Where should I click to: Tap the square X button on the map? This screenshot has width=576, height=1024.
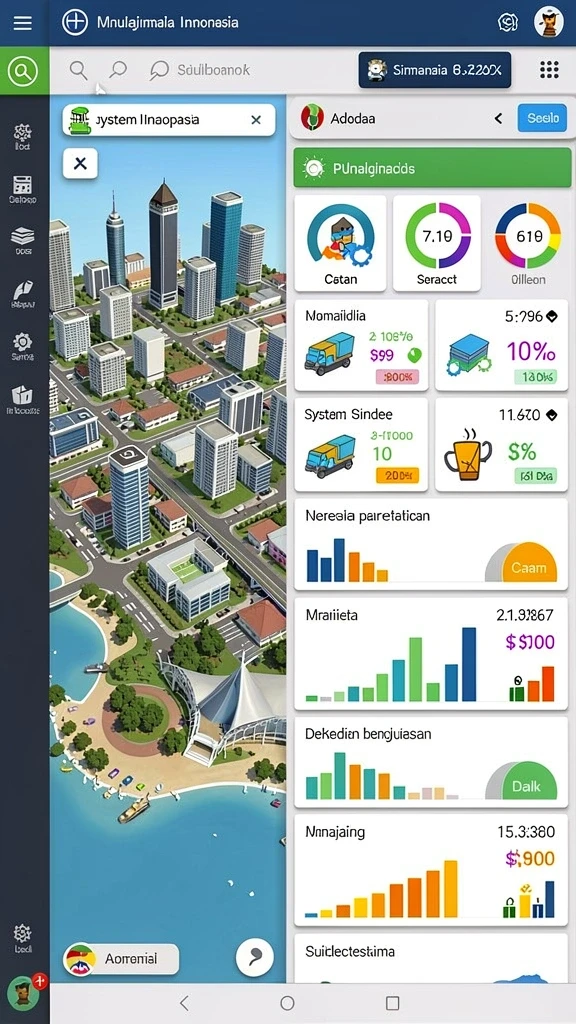[80, 163]
